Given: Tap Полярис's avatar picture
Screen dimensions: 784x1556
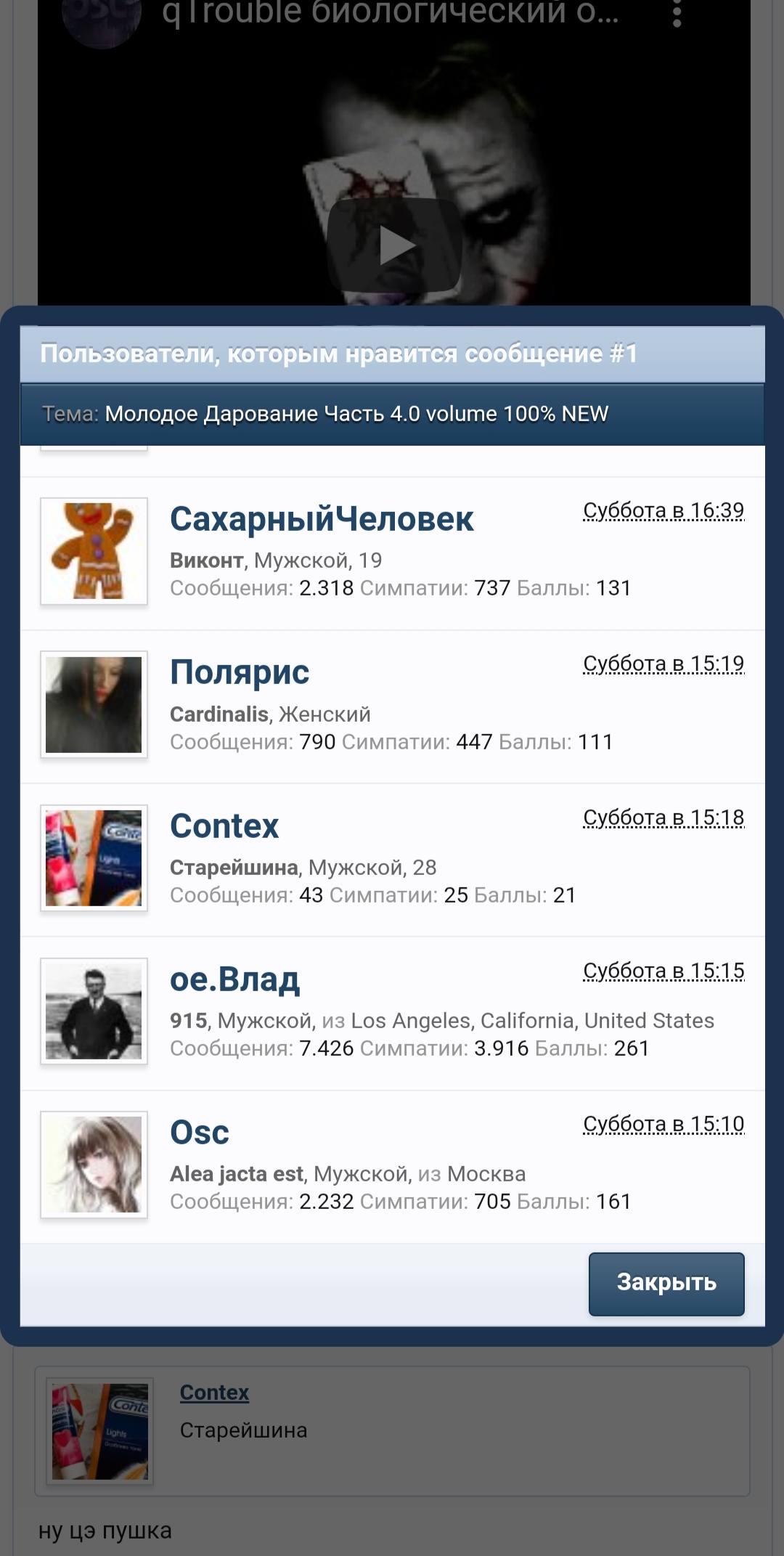Looking at the screenshot, I should [x=94, y=704].
